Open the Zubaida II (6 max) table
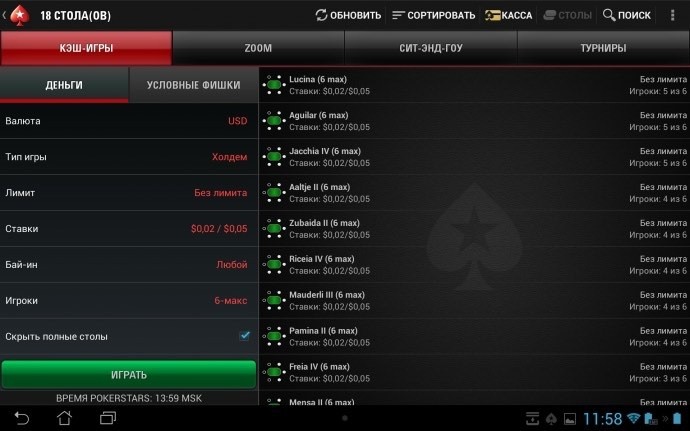The height and width of the screenshot is (431, 690). pos(474,229)
